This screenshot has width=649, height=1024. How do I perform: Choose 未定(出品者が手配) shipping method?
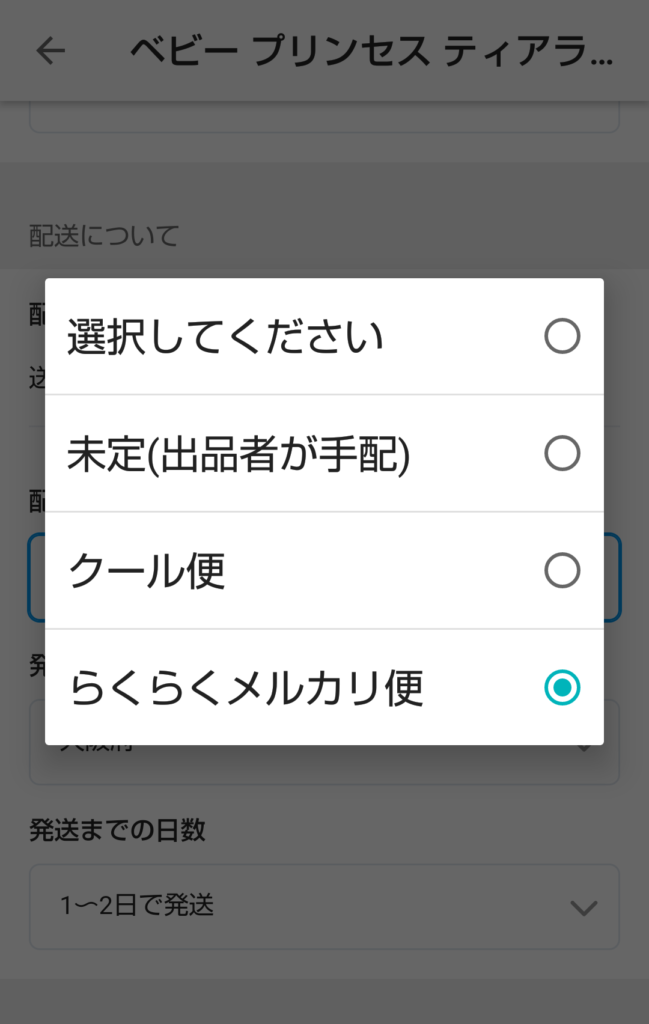[x=323, y=454]
